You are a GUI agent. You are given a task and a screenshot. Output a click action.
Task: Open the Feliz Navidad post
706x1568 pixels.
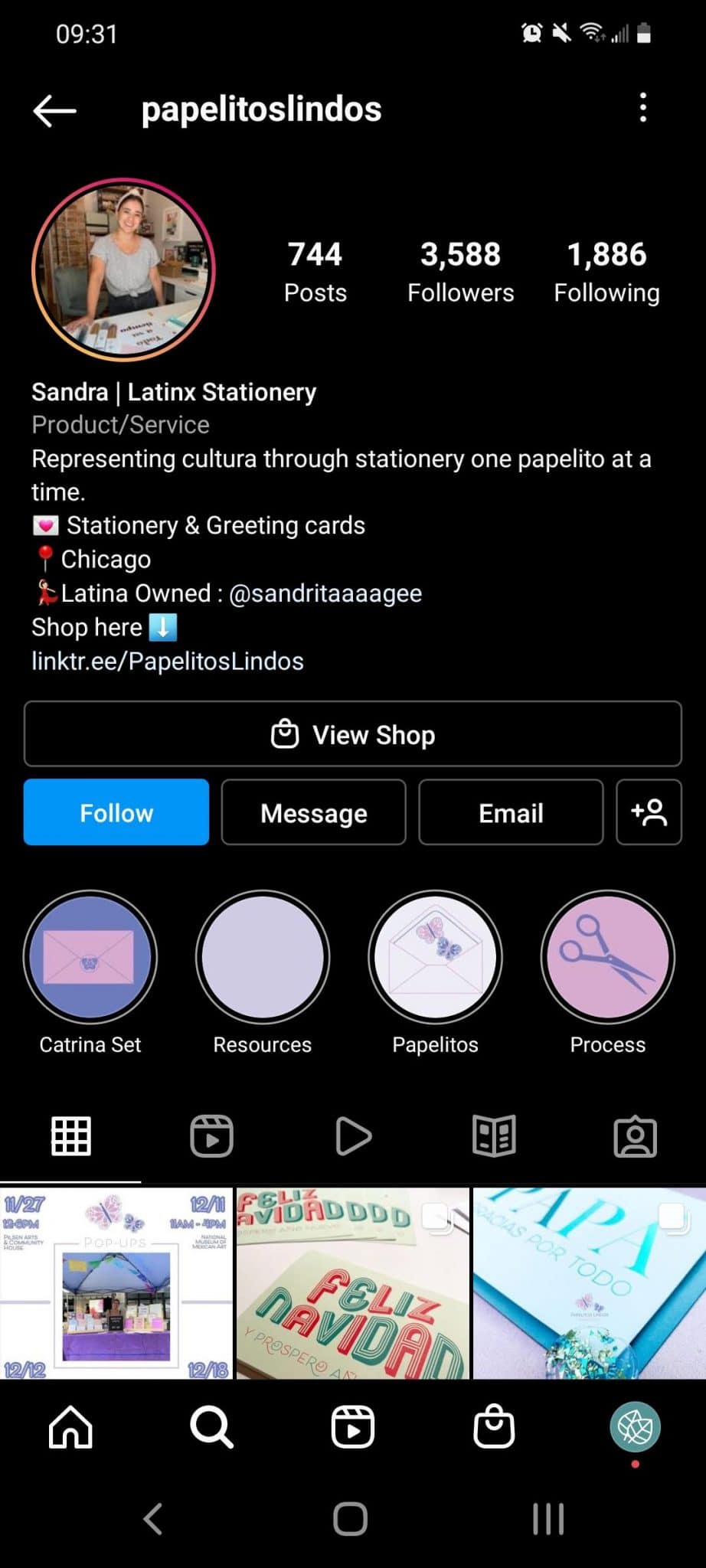352,1283
